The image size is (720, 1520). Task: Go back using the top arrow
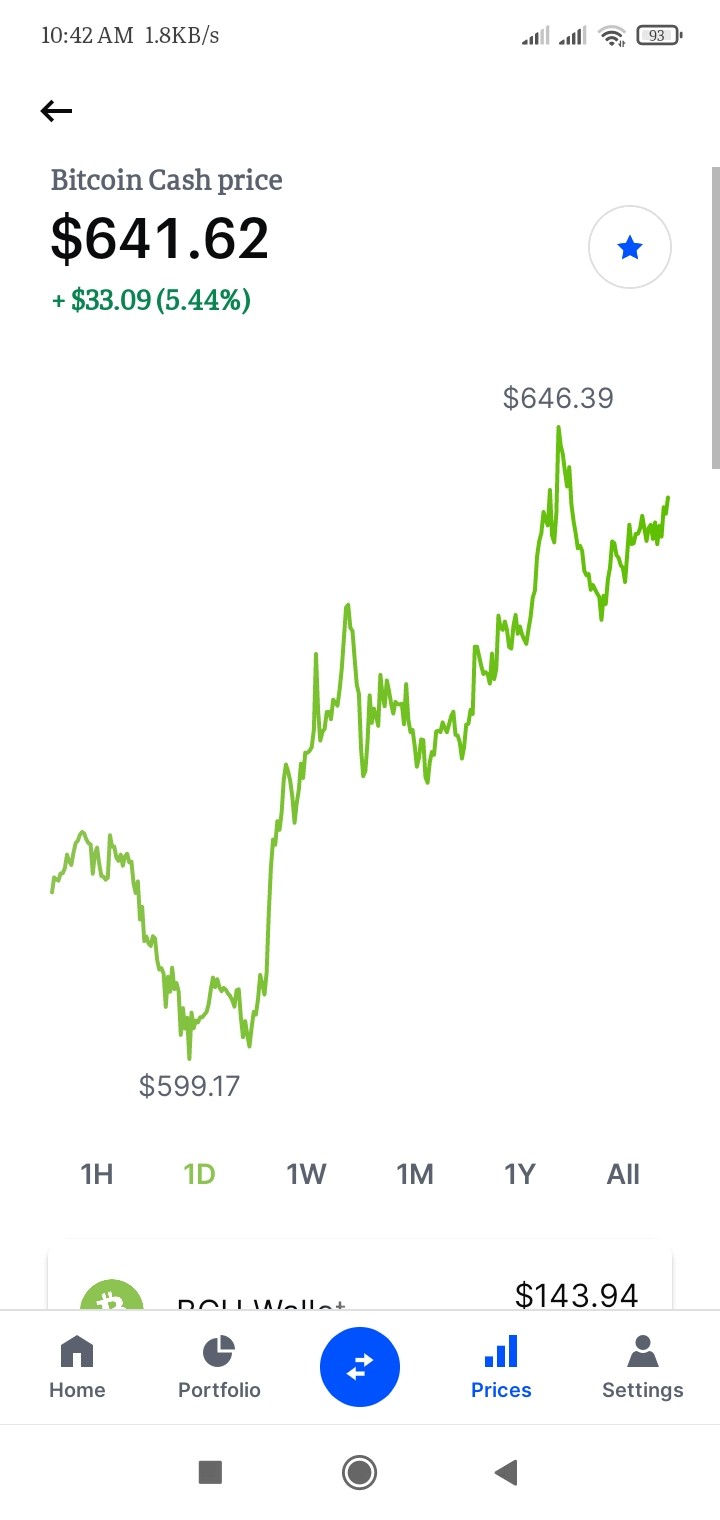tap(57, 111)
